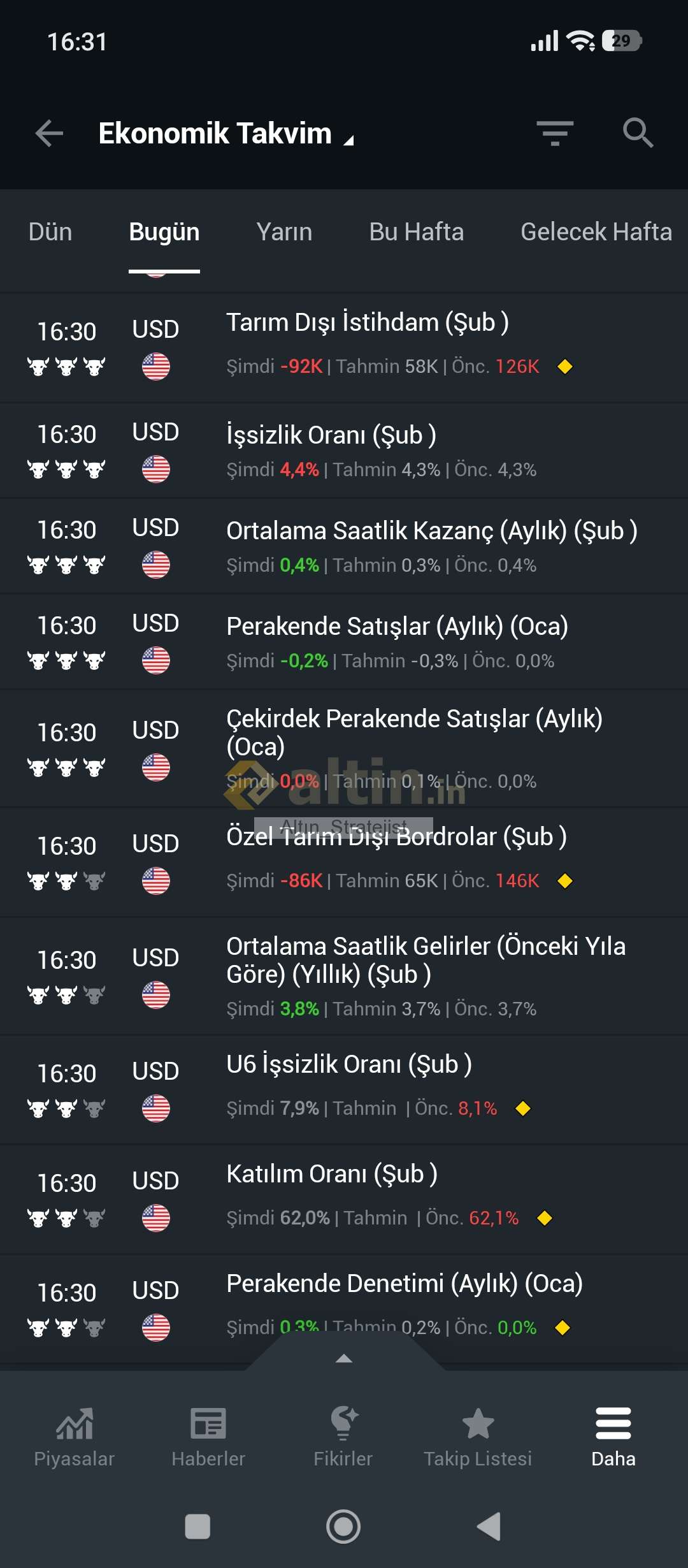Tap the system home button
This screenshot has height=1568, width=688.
(x=343, y=1527)
